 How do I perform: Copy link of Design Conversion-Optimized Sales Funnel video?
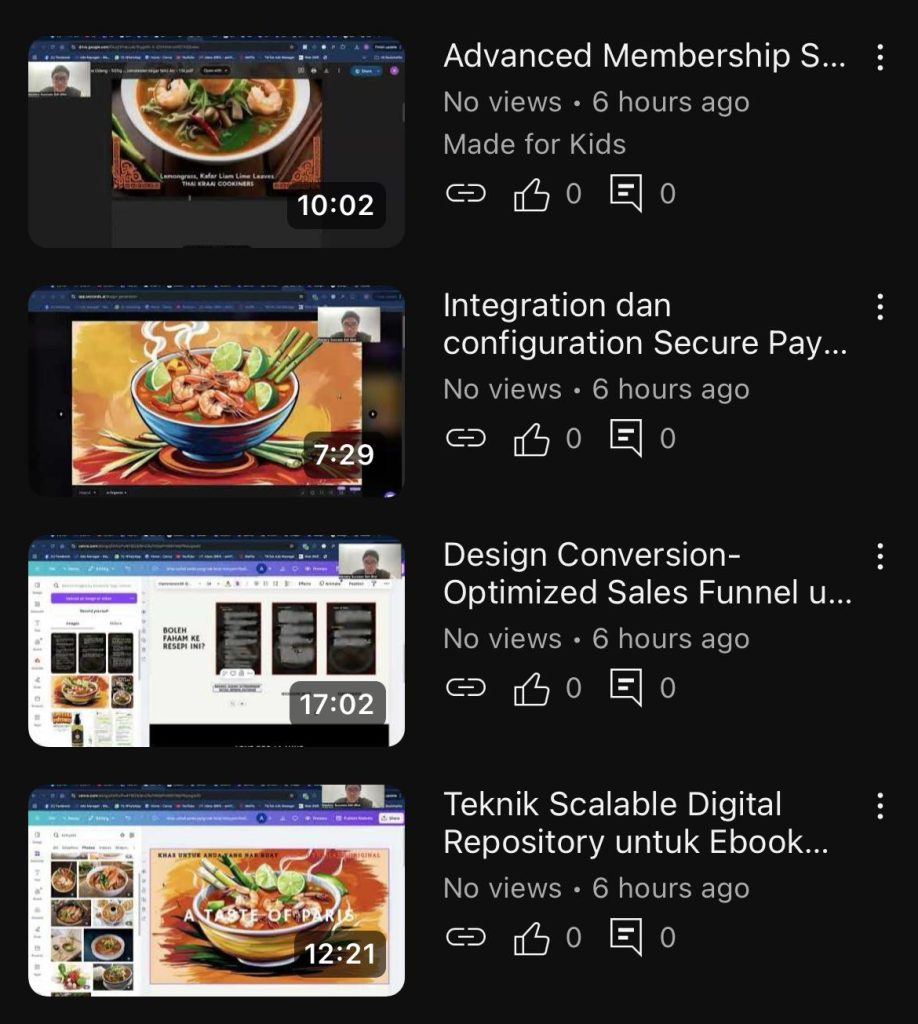[x=465, y=688]
